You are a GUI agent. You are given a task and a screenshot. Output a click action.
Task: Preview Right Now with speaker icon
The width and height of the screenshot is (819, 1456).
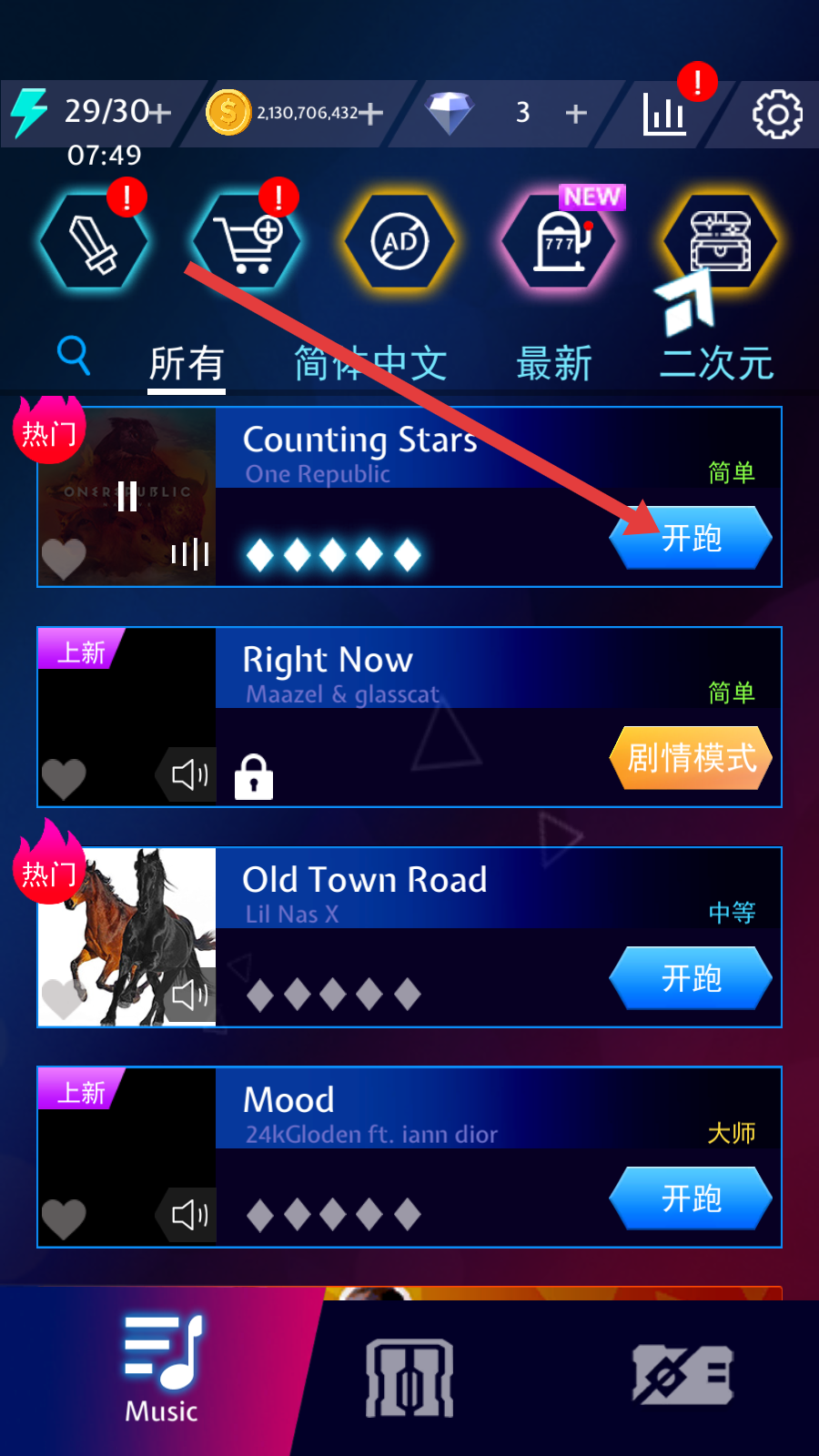pyautogui.click(x=190, y=775)
